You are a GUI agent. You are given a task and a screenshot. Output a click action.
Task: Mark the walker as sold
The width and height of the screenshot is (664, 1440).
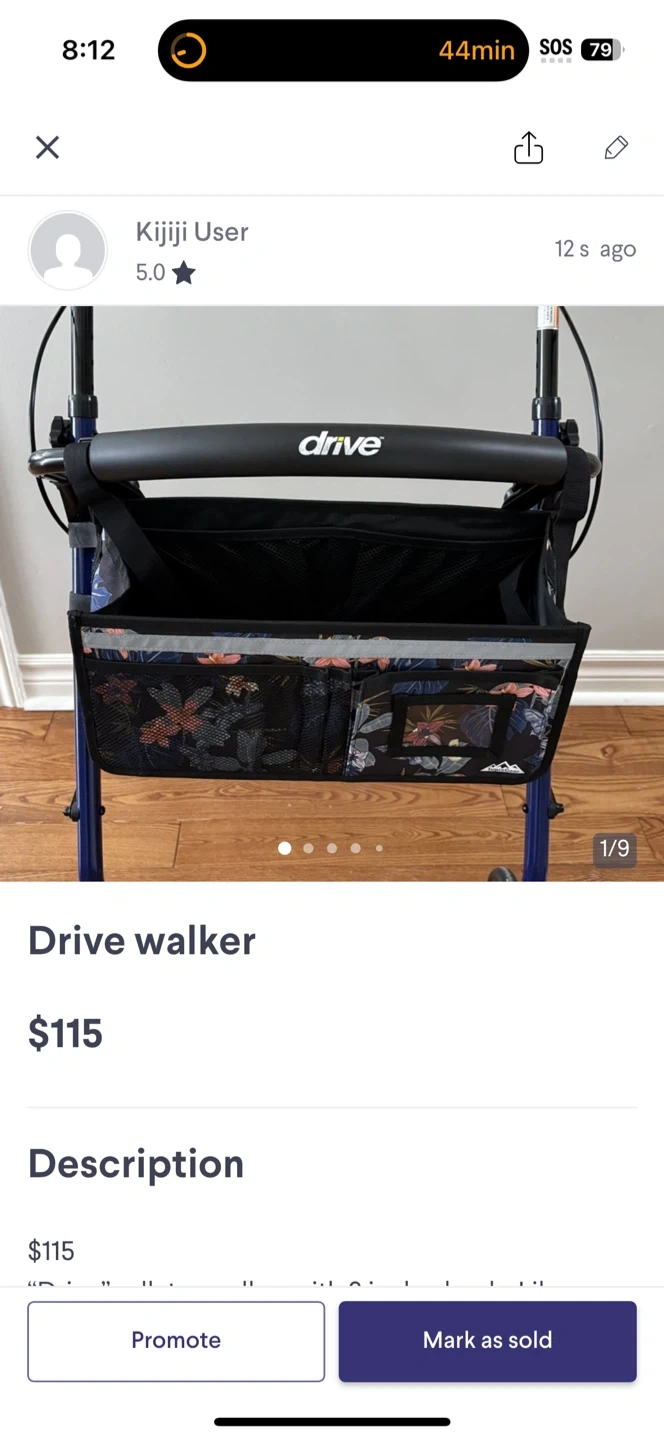(487, 1341)
